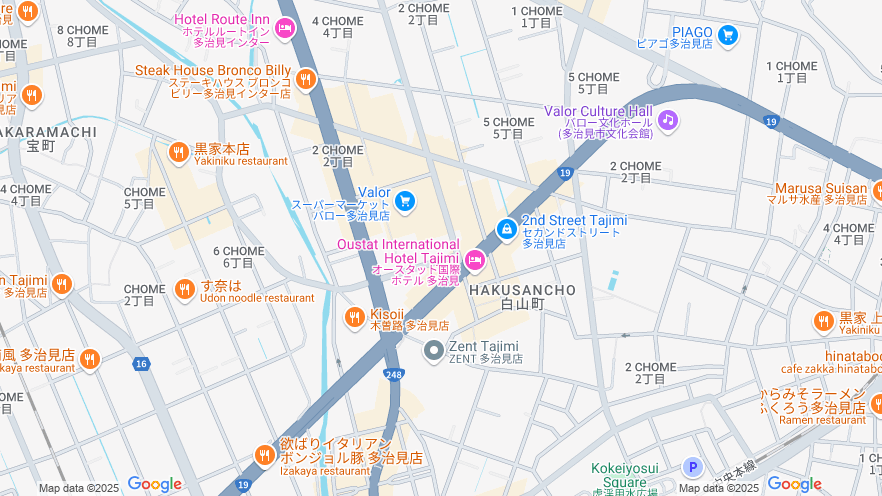The width and height of the screenshot is (882, 496).
Task: Tap Oustat International Hotel Tajimi marker
Action: click(475, 262)
